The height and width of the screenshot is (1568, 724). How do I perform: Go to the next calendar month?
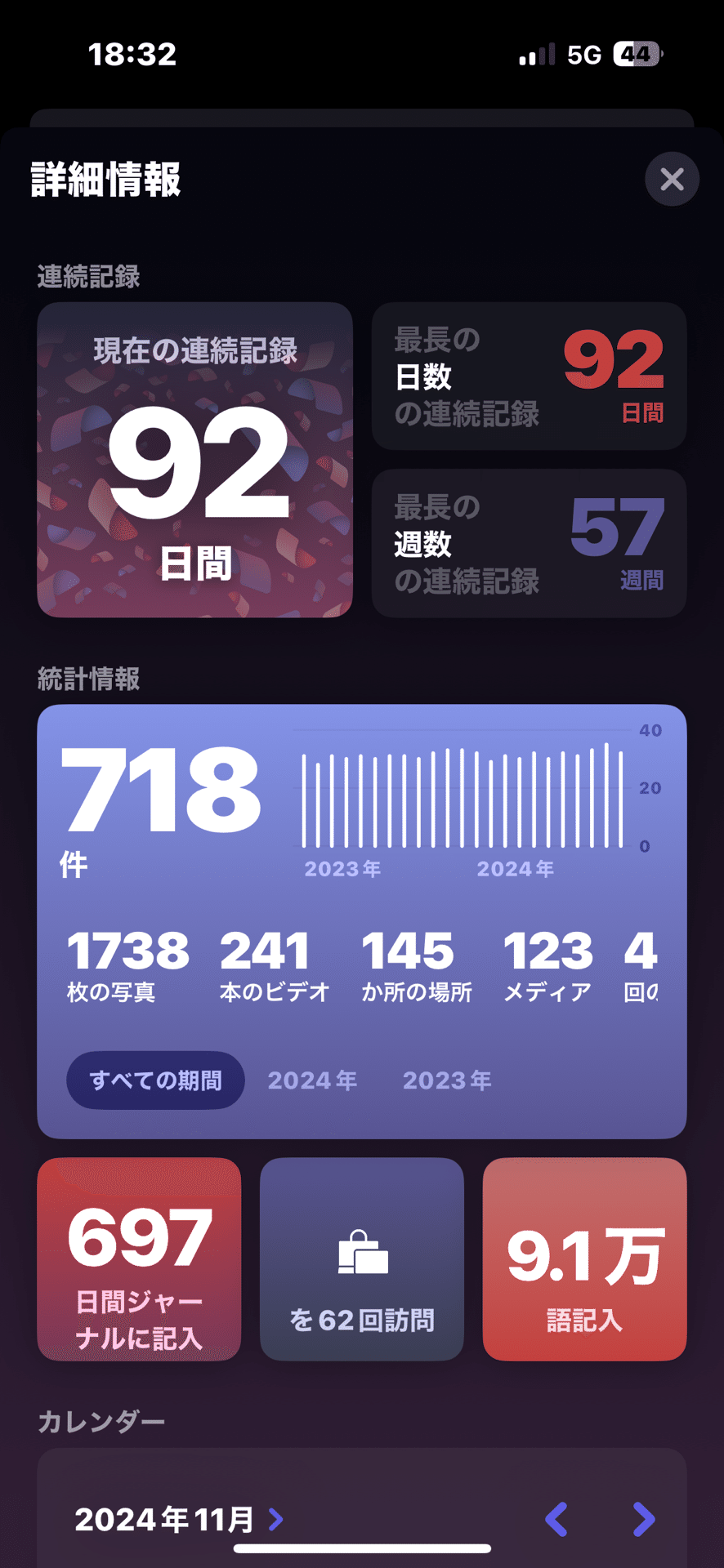click(644, 1519)
